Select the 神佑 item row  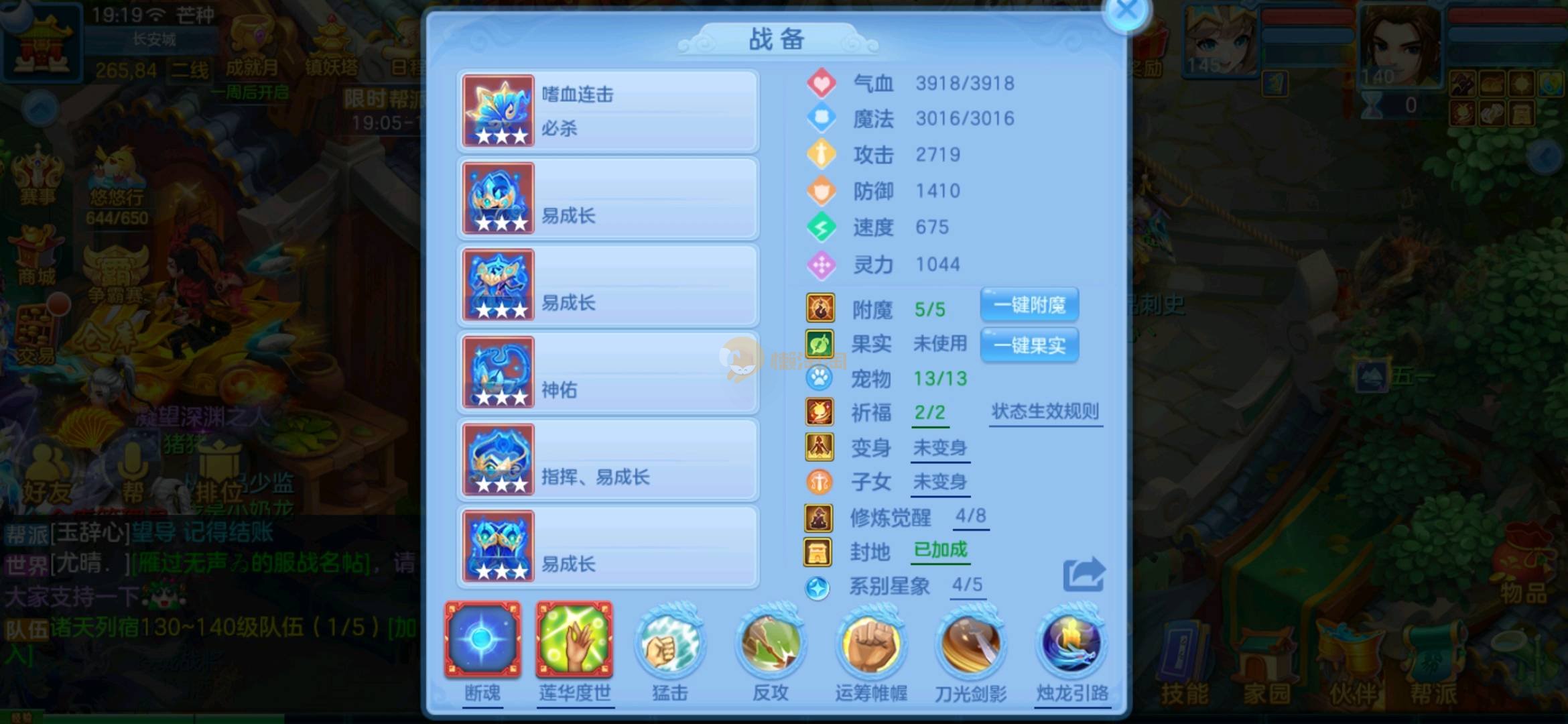coord(608,373)
